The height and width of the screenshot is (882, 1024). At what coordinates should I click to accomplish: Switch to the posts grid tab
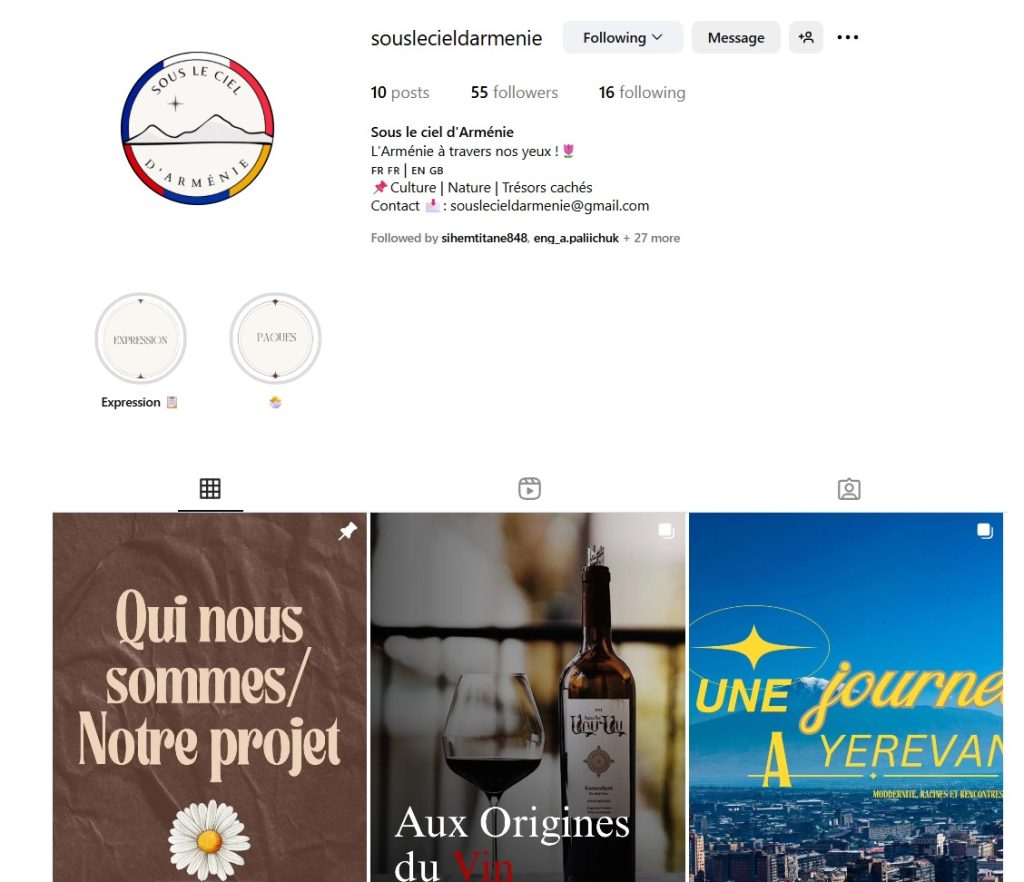coord(210,489)
